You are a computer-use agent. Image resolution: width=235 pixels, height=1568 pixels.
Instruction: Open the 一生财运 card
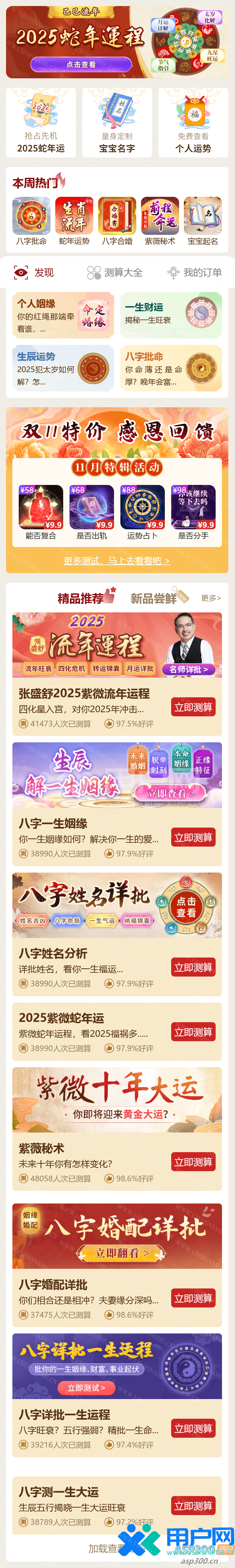coord(171,315)
